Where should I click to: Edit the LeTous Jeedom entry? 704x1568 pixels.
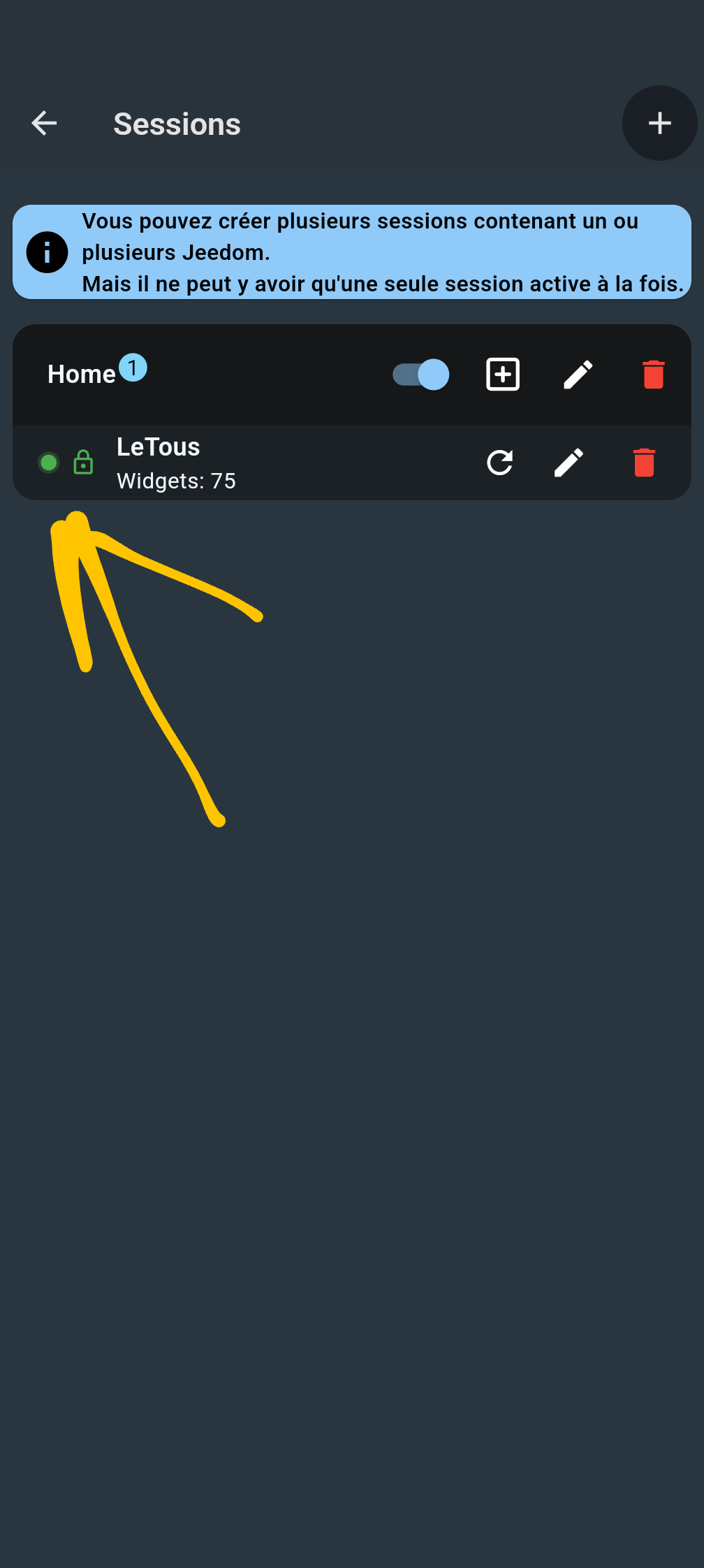click(569, 463)
